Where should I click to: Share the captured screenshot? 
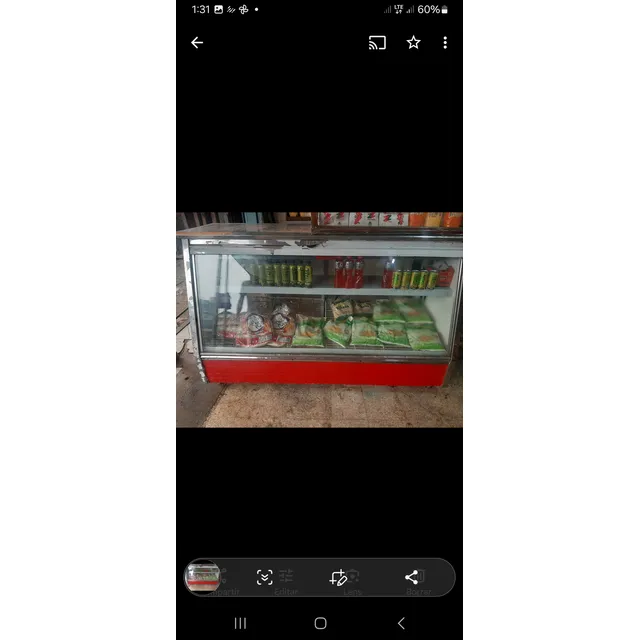tap(411, 577)
